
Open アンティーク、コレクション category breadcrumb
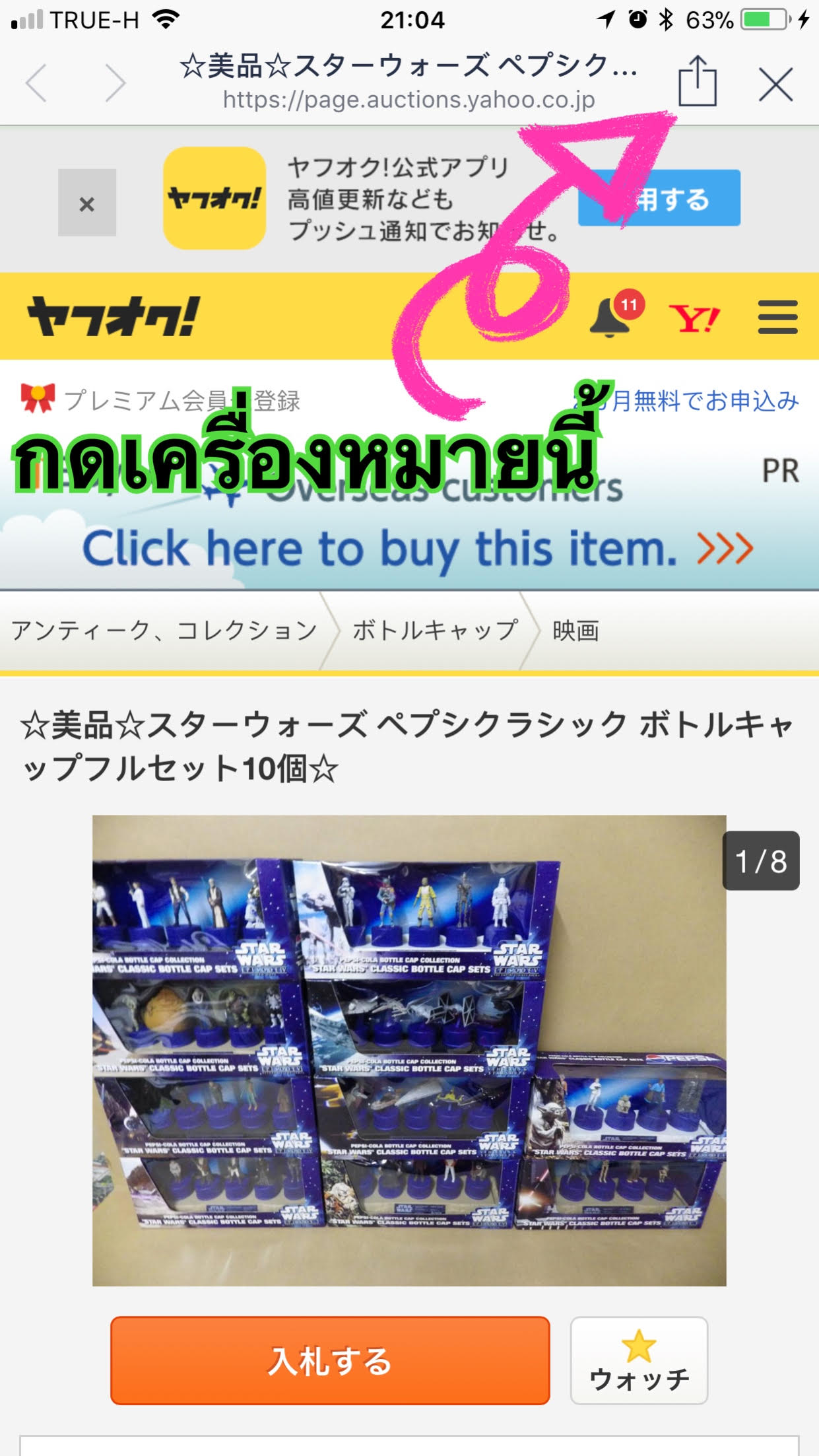[x=164, y=631]
